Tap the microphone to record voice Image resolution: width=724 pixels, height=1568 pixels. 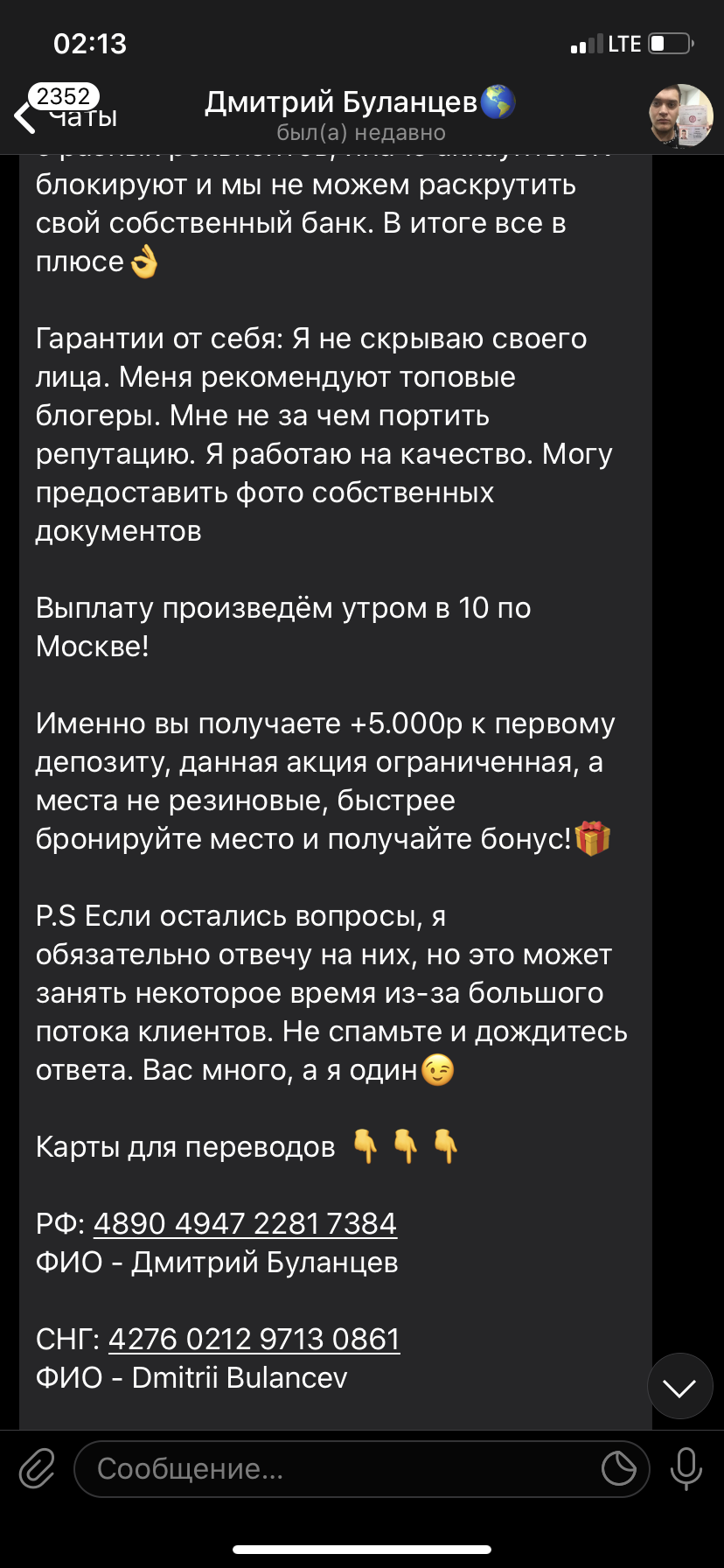686,1469
